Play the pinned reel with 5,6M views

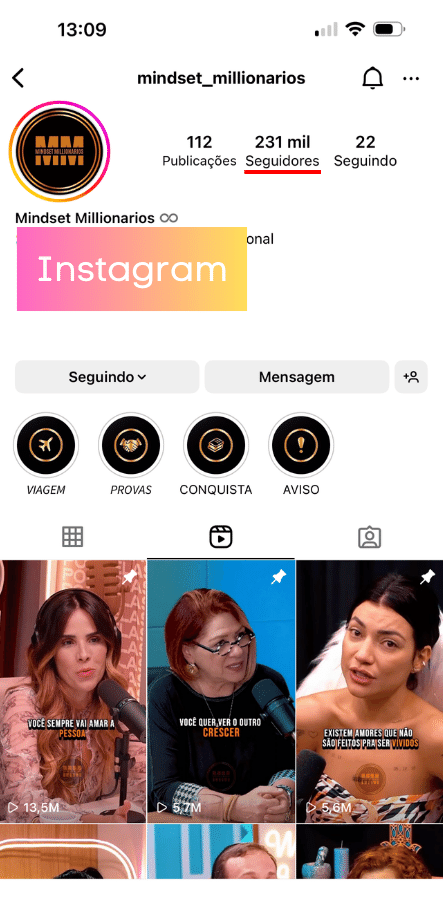point(370,691)
